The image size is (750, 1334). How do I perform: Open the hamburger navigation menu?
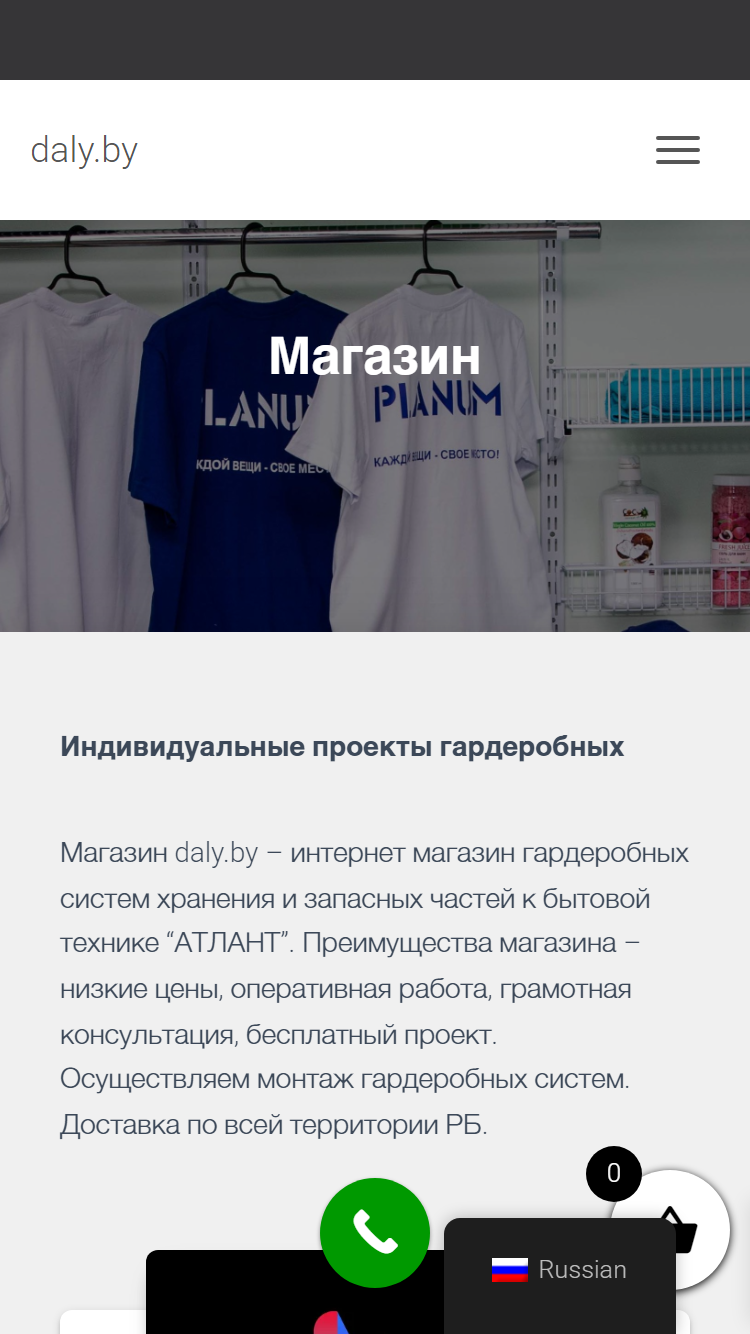(678, 150)
